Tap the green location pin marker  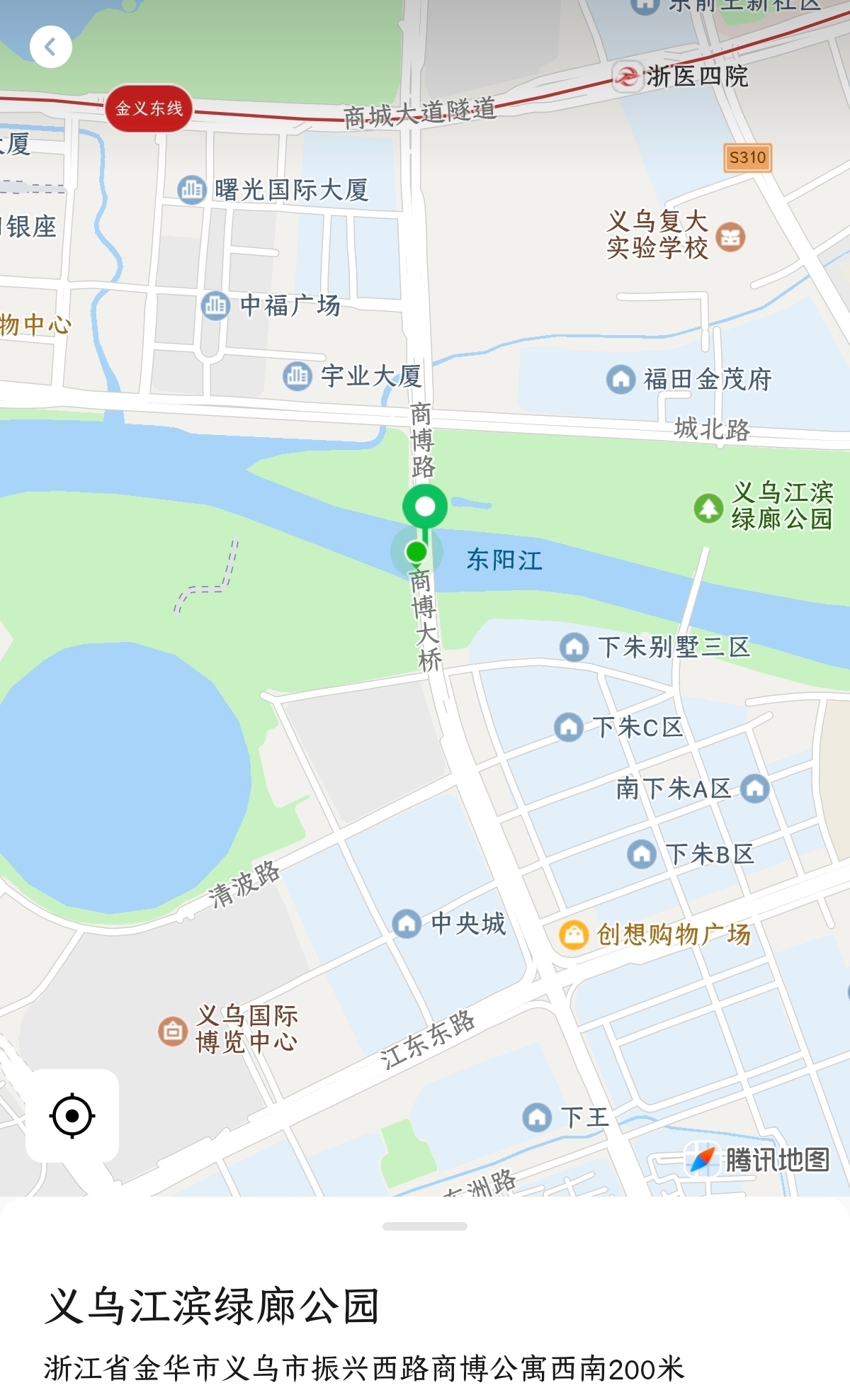[x=425, y=507]
